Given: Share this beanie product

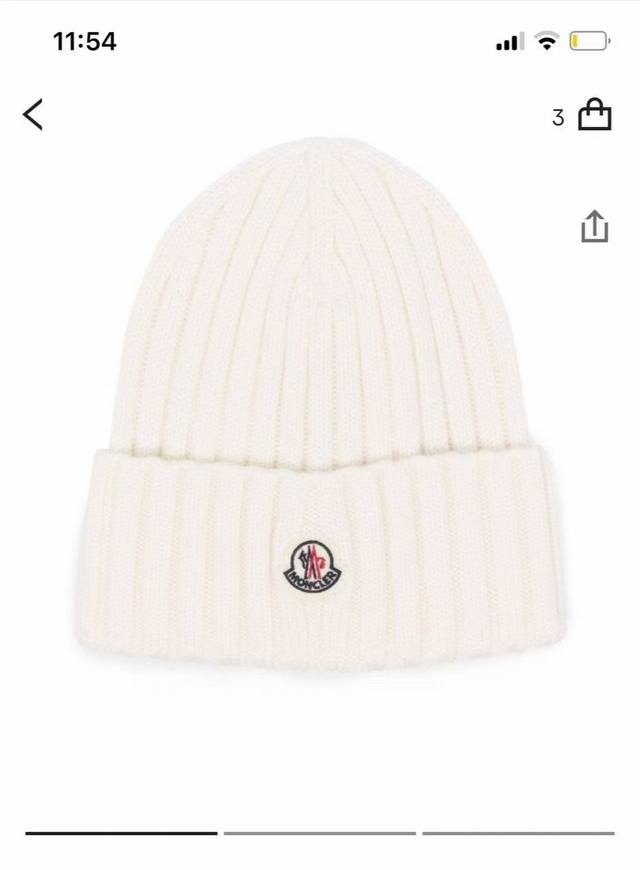Looking at the screenshot, I should pos(594,225).
